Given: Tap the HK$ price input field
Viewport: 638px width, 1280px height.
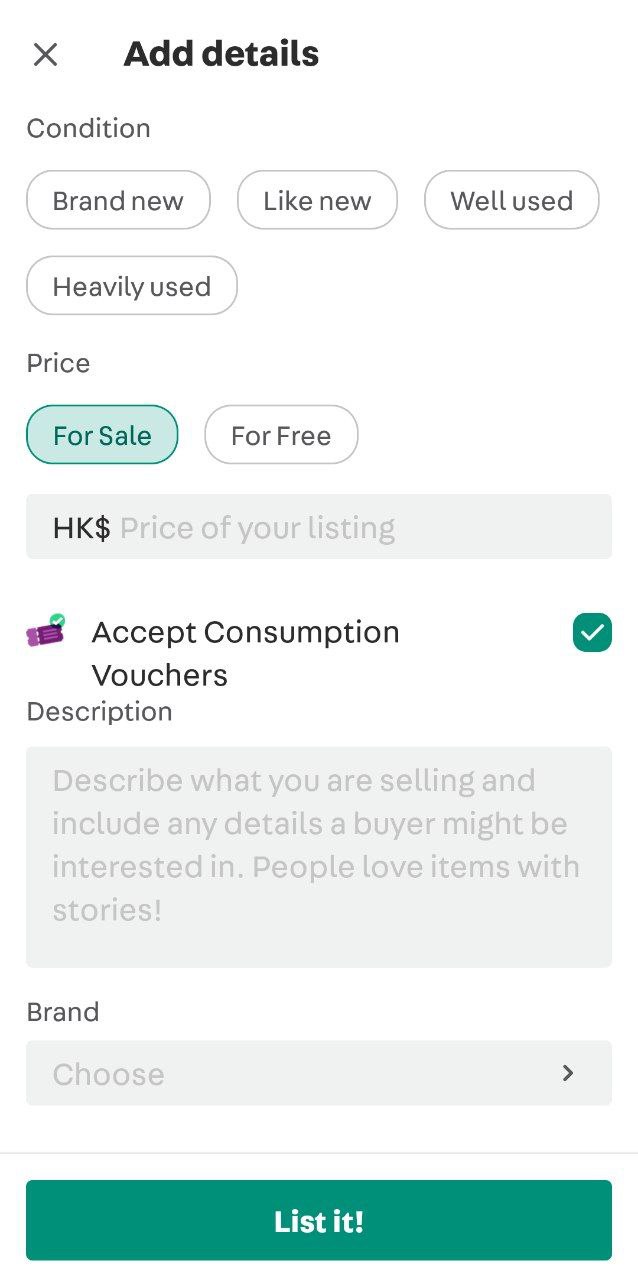Looking at the screenshot, I should point(319,526).
